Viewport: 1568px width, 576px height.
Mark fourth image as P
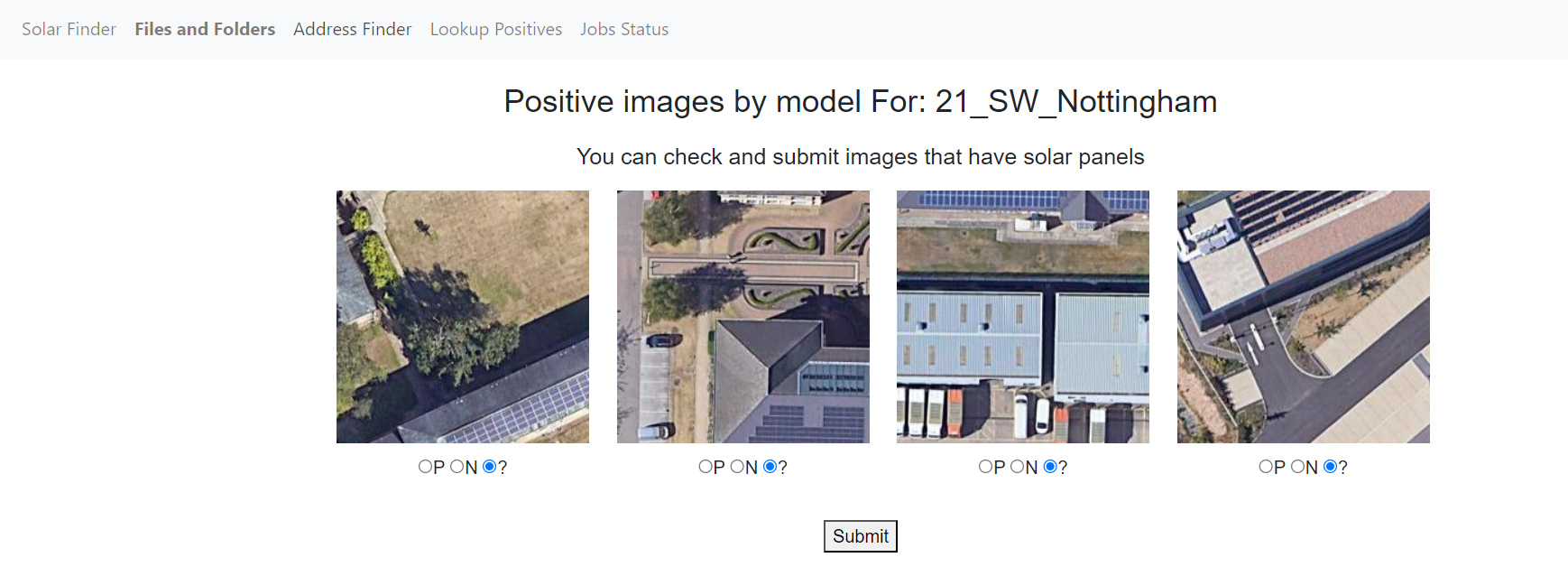[x=1266, y=467]
